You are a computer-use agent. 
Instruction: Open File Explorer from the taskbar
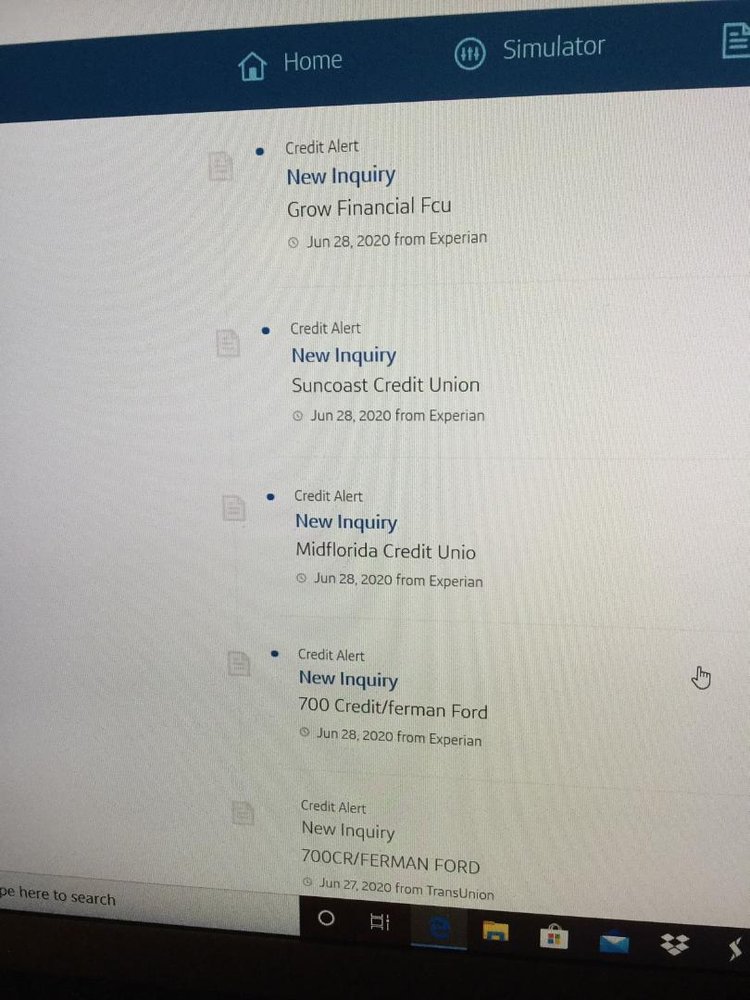click(495, 931)
